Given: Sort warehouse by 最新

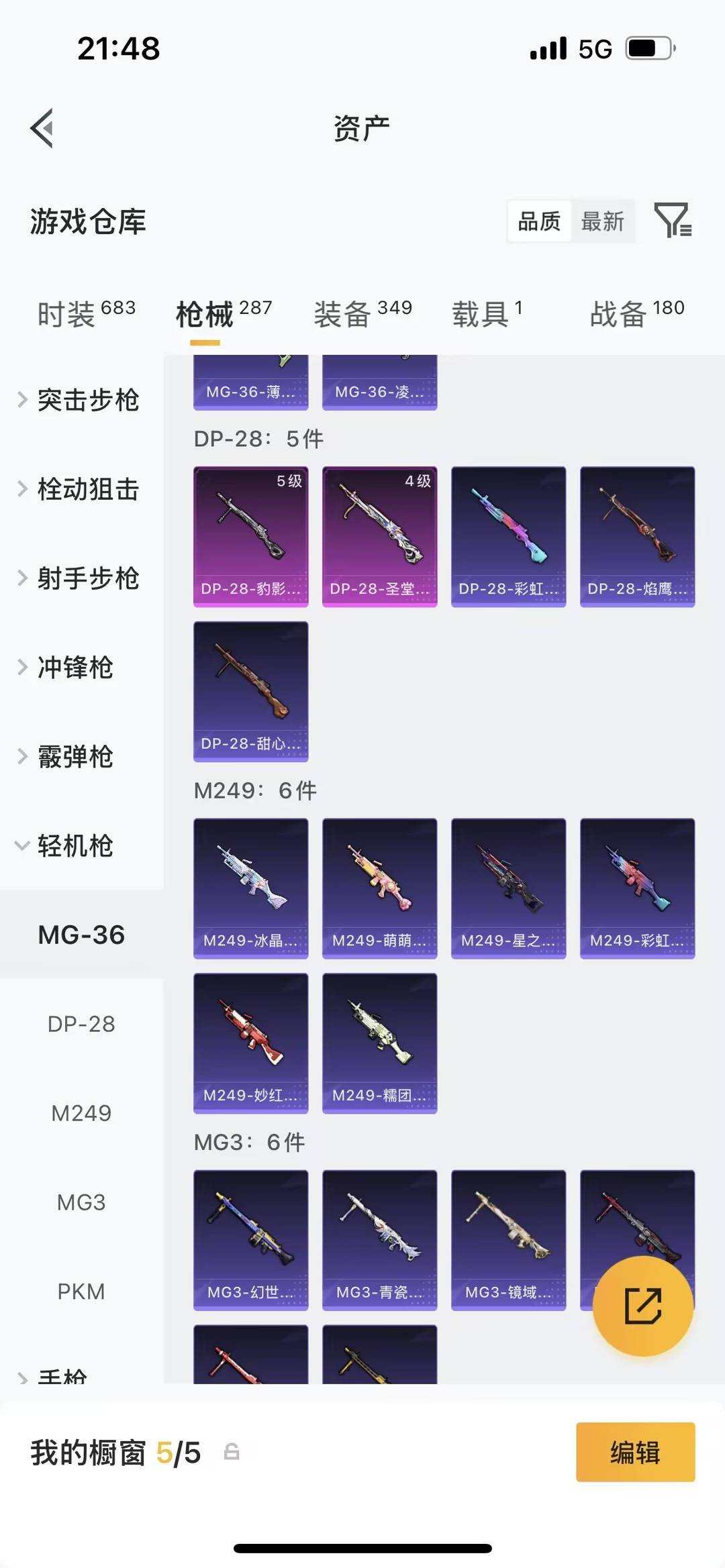Looking at the screenshot, I should pyautogui.click(x=603, y=221).
